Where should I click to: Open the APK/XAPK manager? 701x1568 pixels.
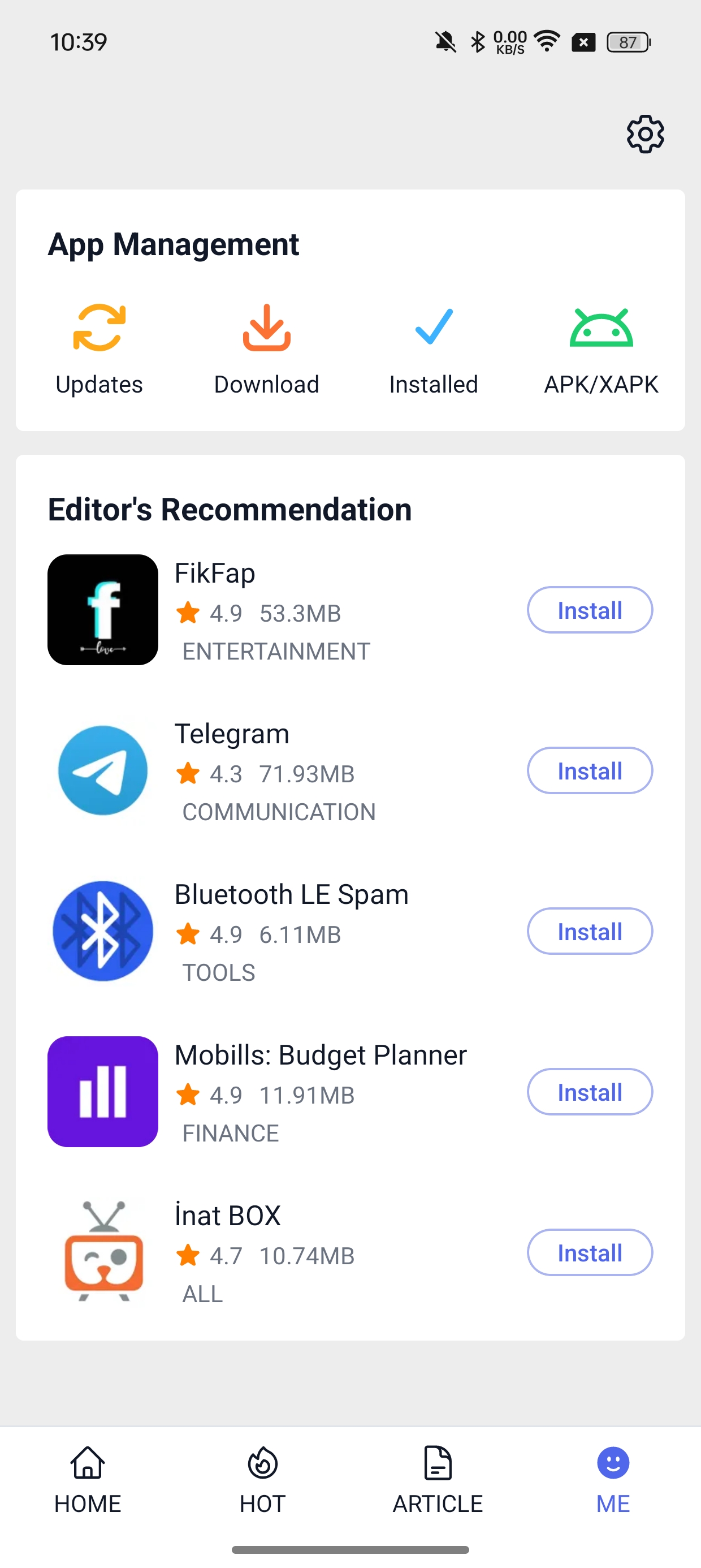pyautogui.click(x=600, y=347)
